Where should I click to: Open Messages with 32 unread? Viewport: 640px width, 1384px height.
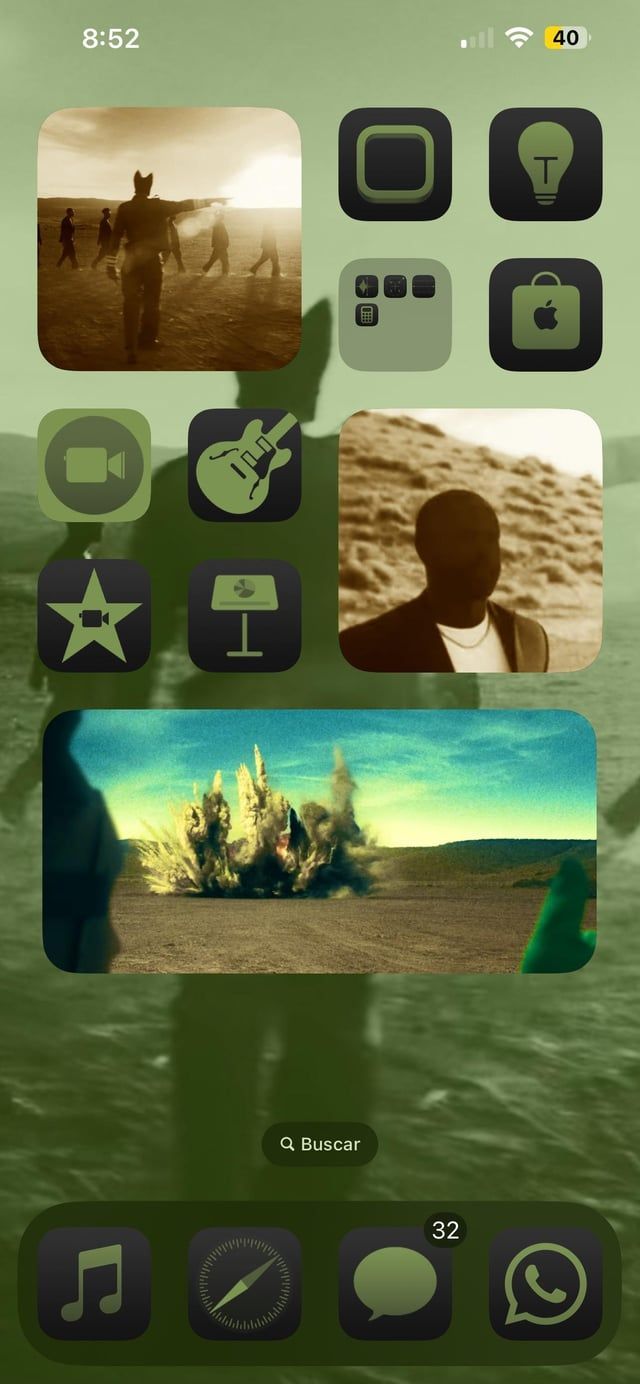(395, 1284)
